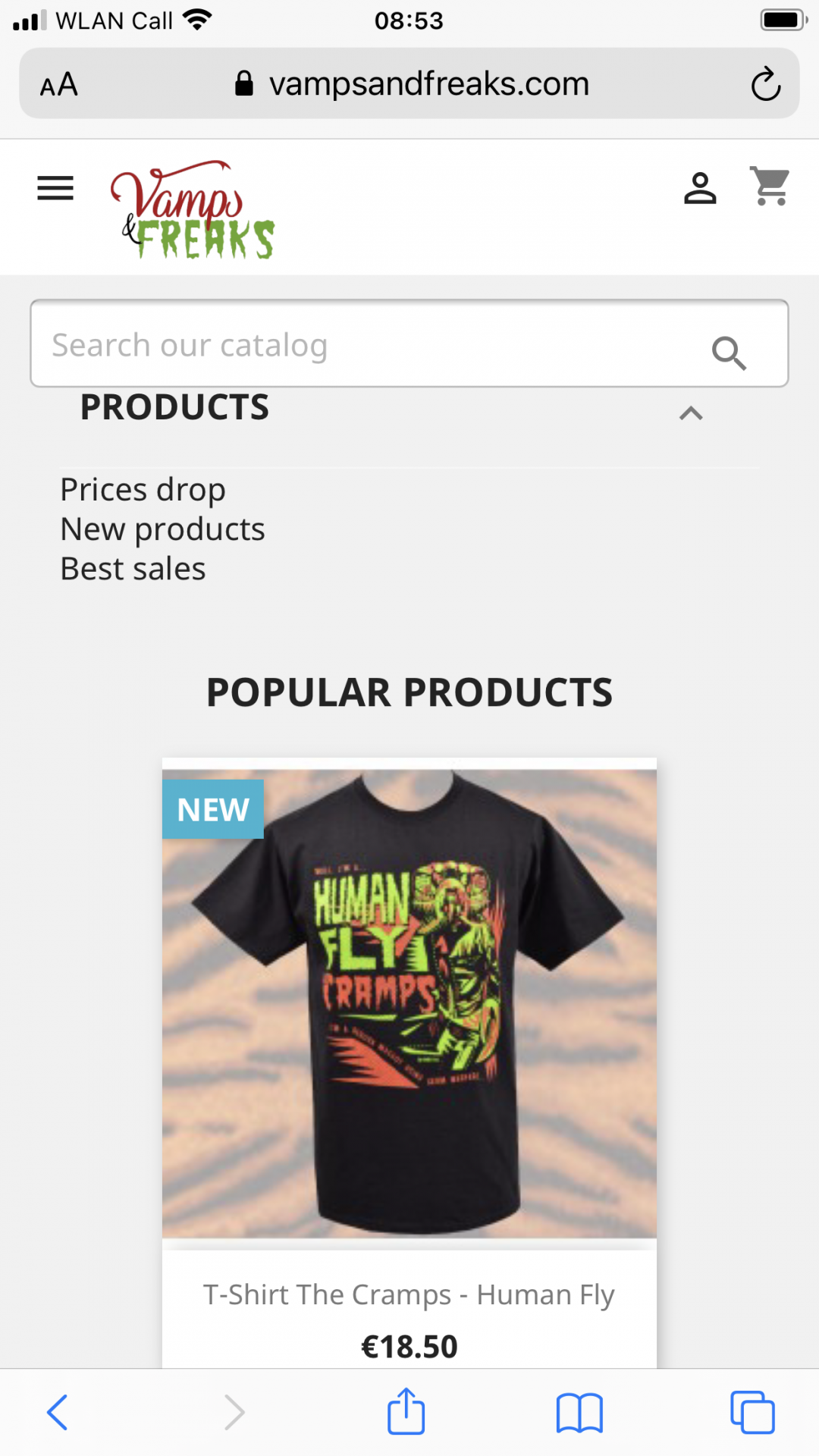Tap the magnifier search icon
Viewport: 819px width, 1456px height.
click(729, 353)
